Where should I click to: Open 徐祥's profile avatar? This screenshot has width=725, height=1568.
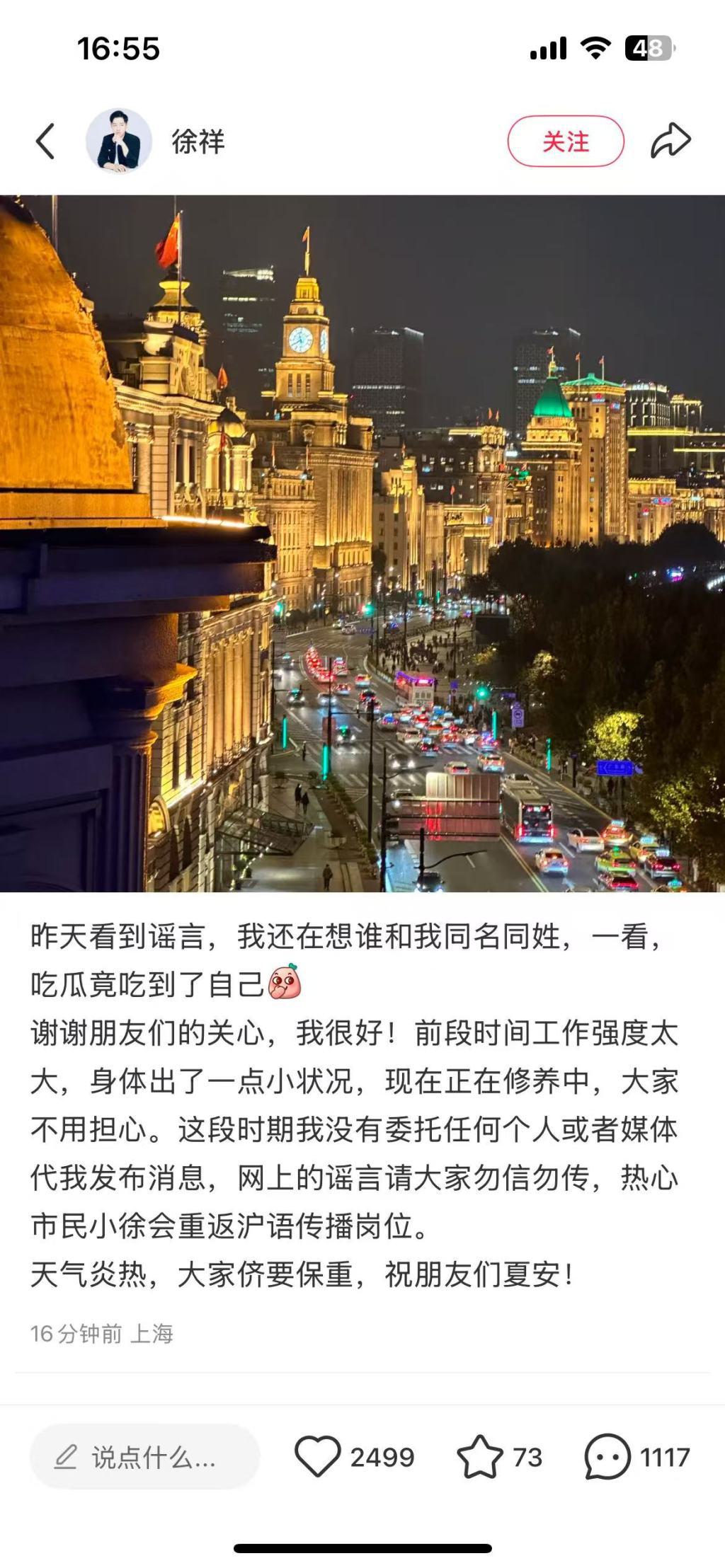[x=119, y=141]
